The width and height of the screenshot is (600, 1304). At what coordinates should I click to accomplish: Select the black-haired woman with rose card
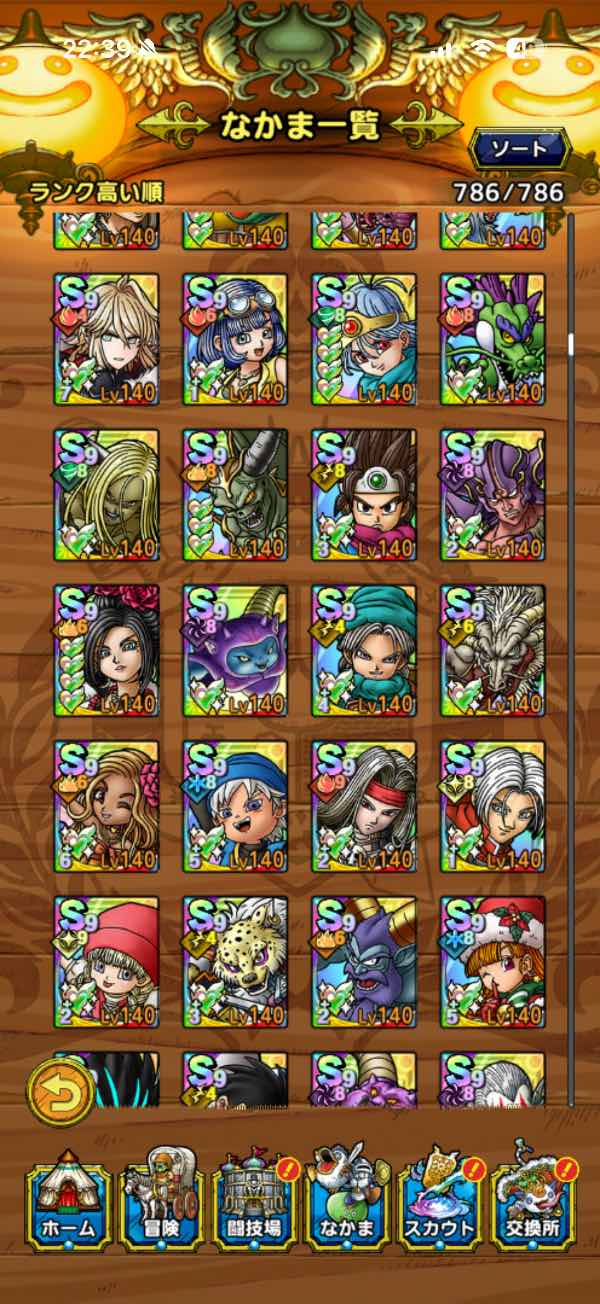click(x=106, y=651)
